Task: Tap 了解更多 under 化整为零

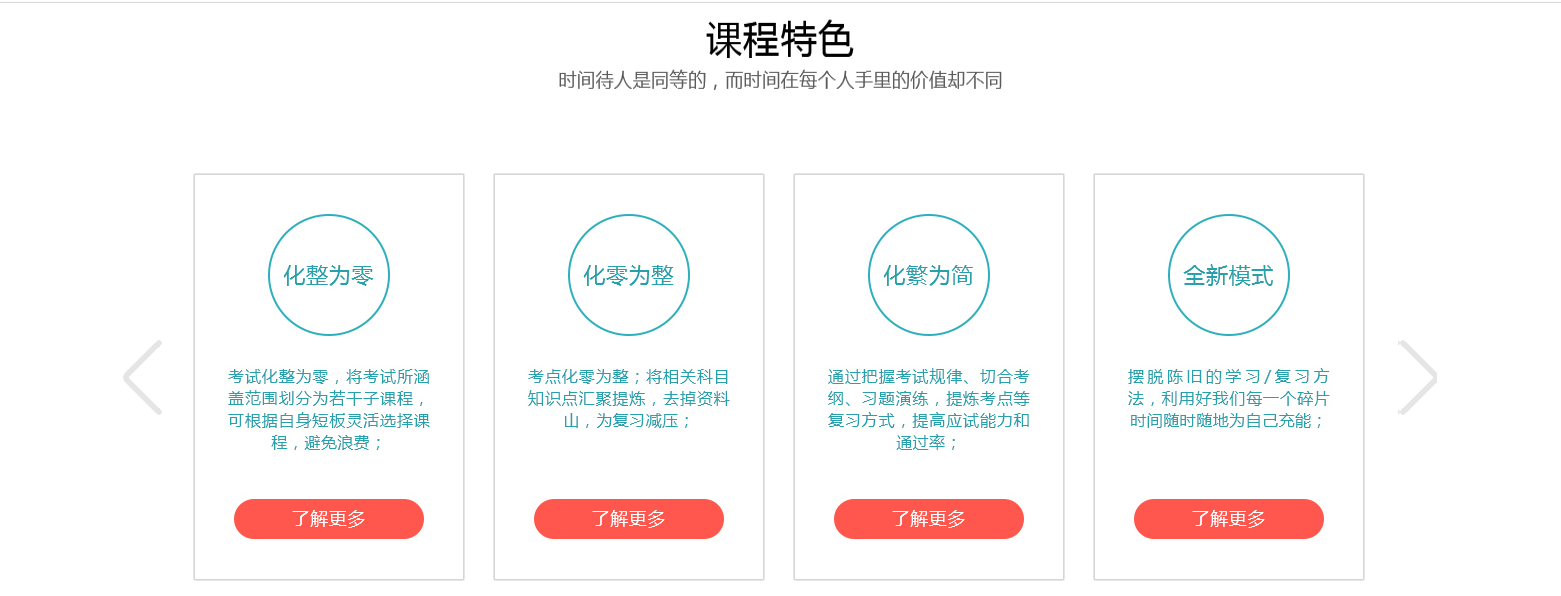Action: point(329,519)
